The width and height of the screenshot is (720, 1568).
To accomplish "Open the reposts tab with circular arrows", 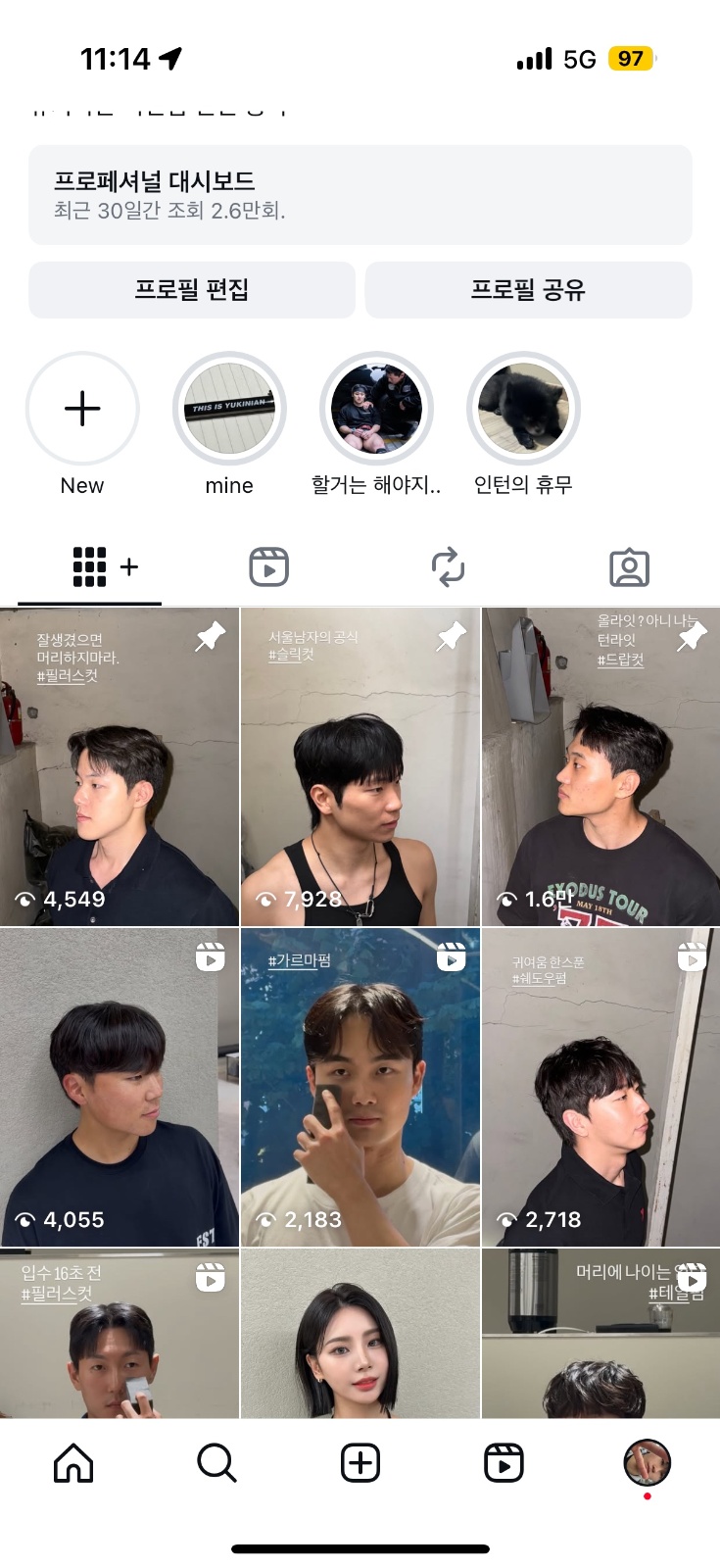I will coord(448,566).
